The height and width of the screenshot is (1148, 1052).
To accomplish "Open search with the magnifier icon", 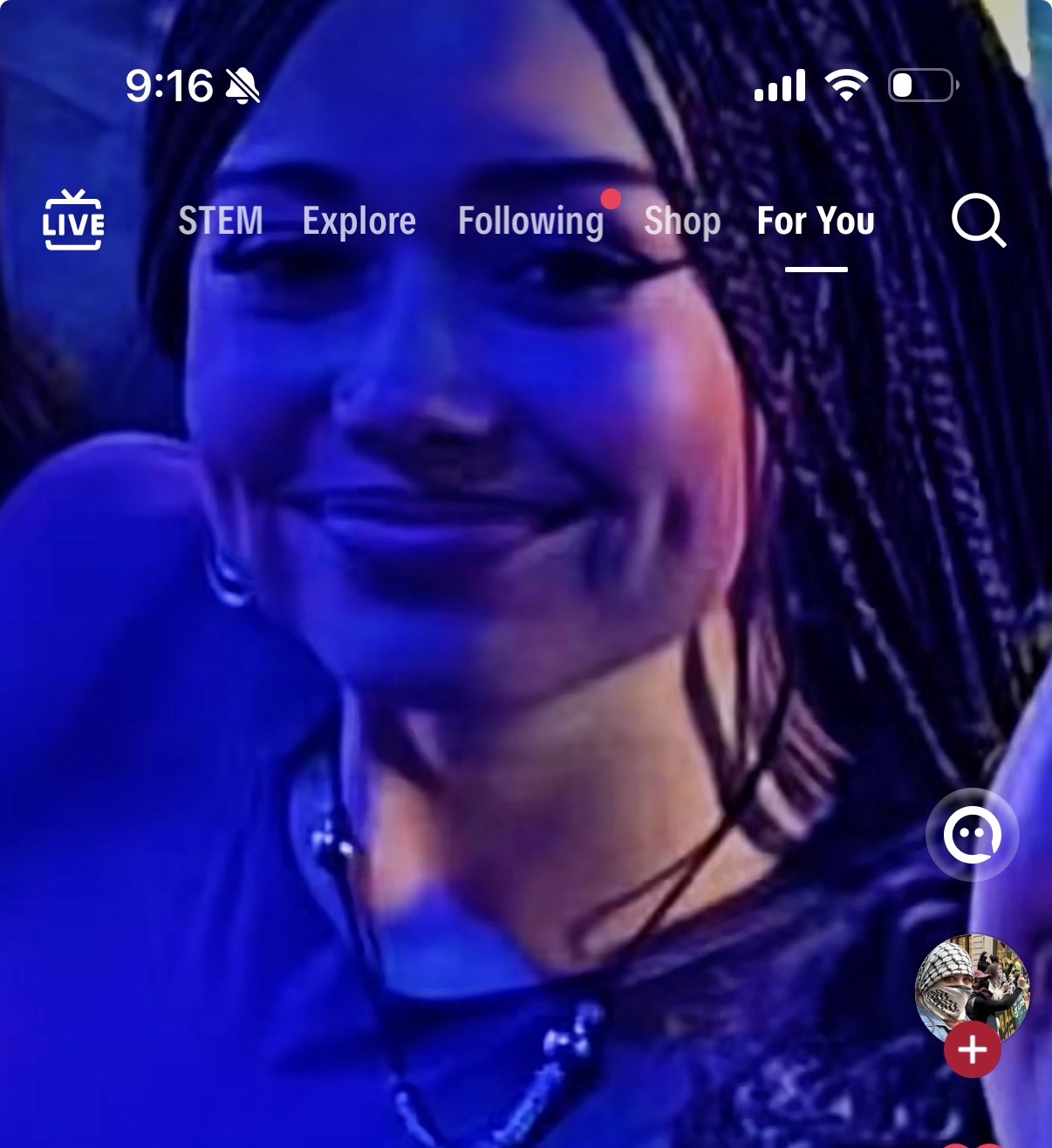I will [978, 221].
